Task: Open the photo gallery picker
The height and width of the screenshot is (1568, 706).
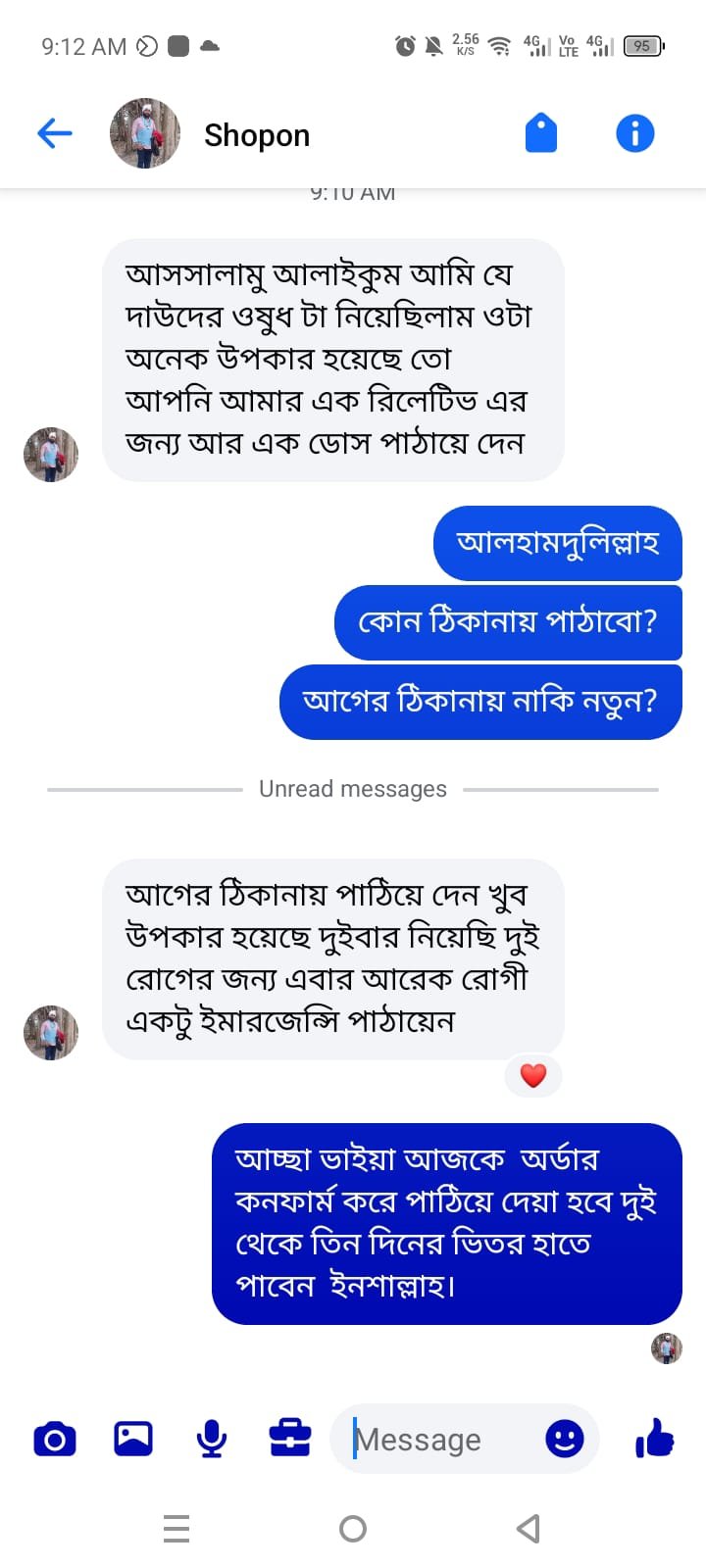Action: coord(133,1439)
